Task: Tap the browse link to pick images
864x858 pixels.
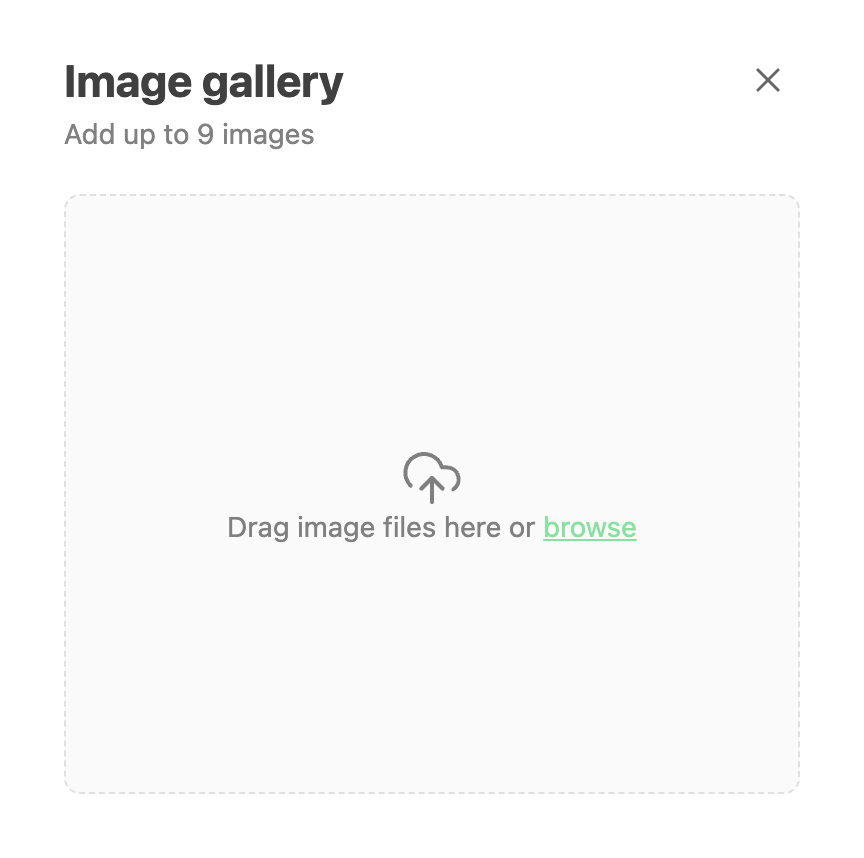Action: pyautogui.click(x=589, y=527)
